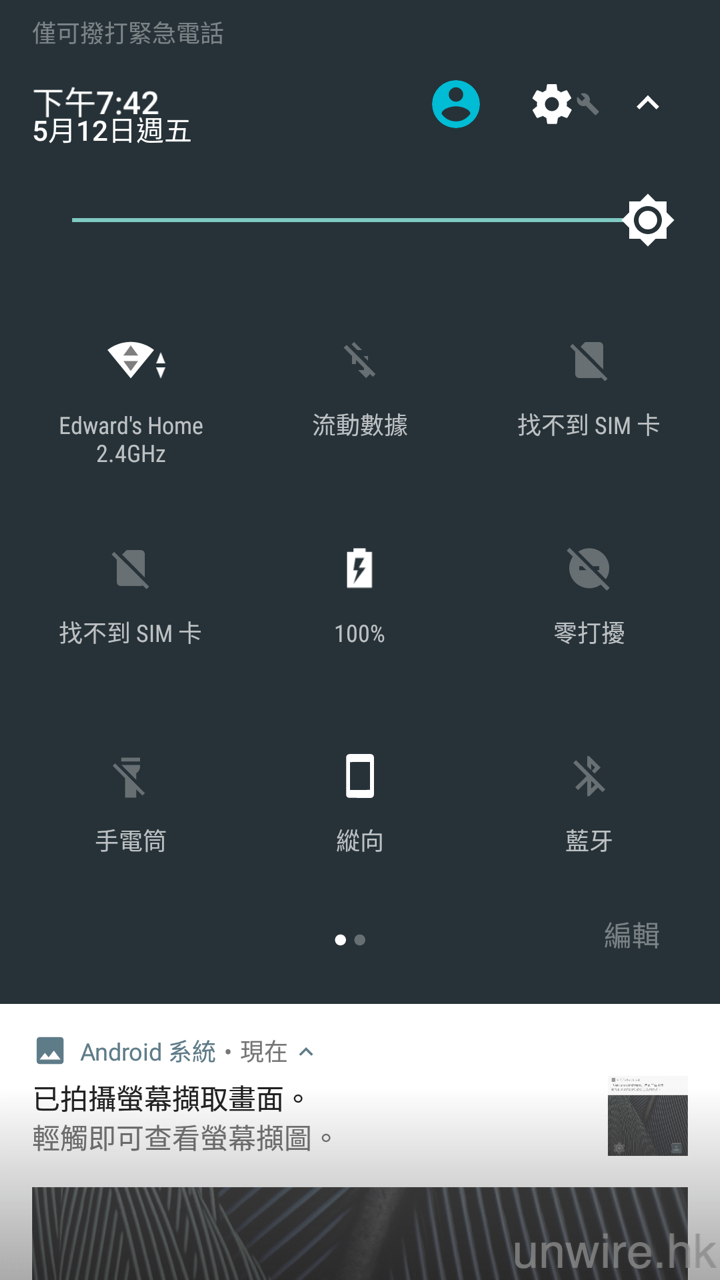Open the user account icon

456,104
